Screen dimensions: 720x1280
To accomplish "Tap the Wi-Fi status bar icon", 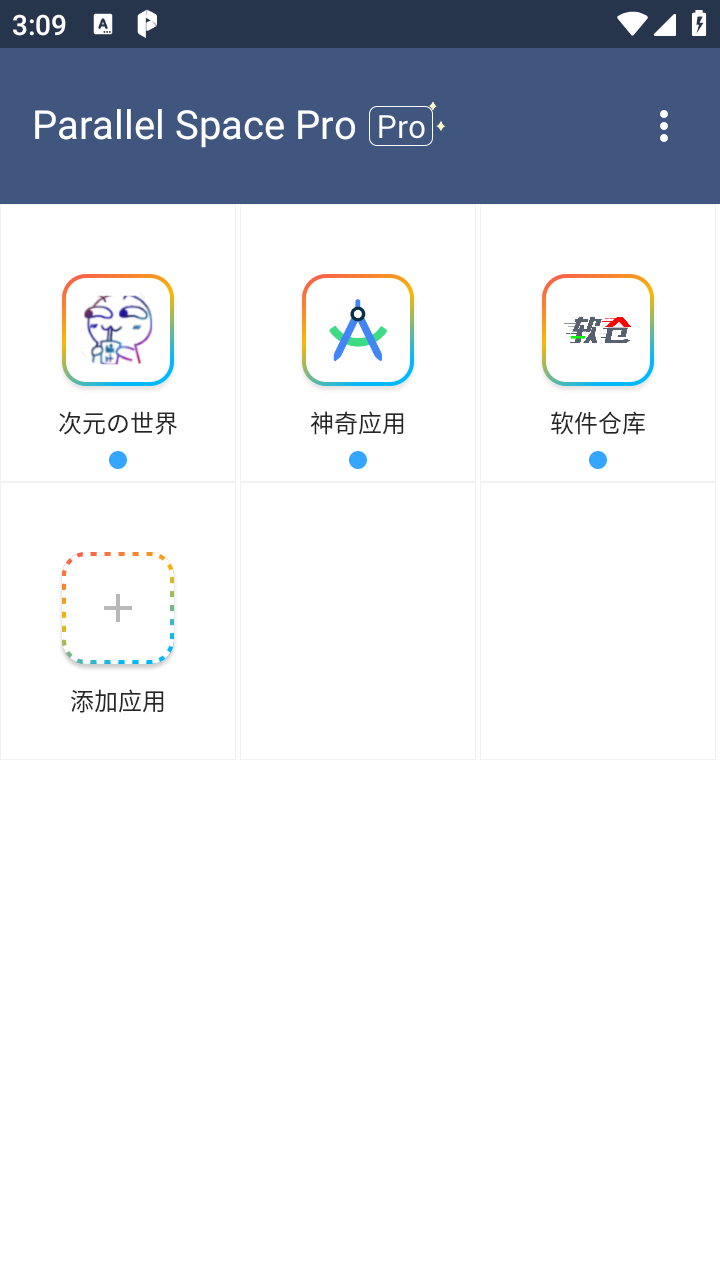I will click(x=632, y=24).
